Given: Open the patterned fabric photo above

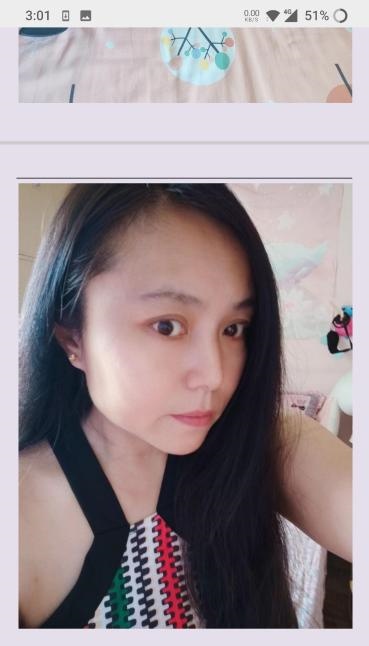Looking at the screenshot, I should coord(185,65).
